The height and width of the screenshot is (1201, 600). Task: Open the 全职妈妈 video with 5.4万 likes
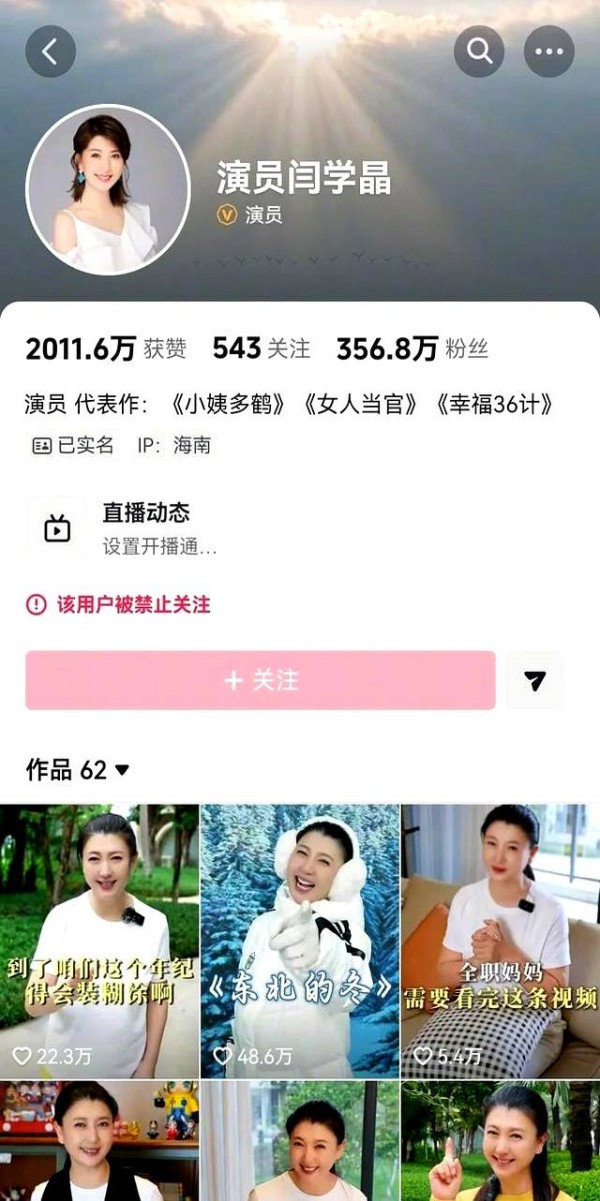(500, 940)
